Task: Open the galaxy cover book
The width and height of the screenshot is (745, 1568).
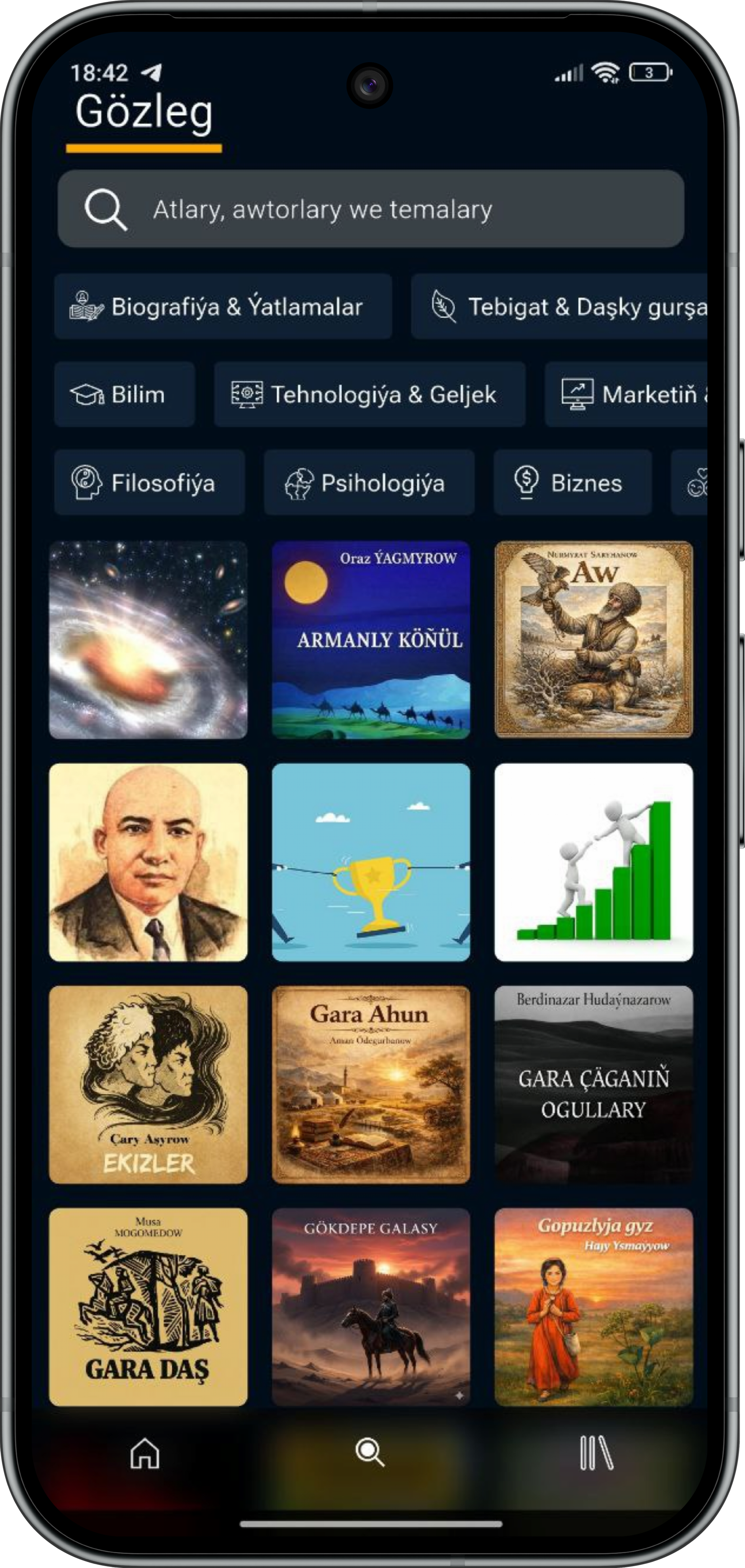Action: click(148, 640)
